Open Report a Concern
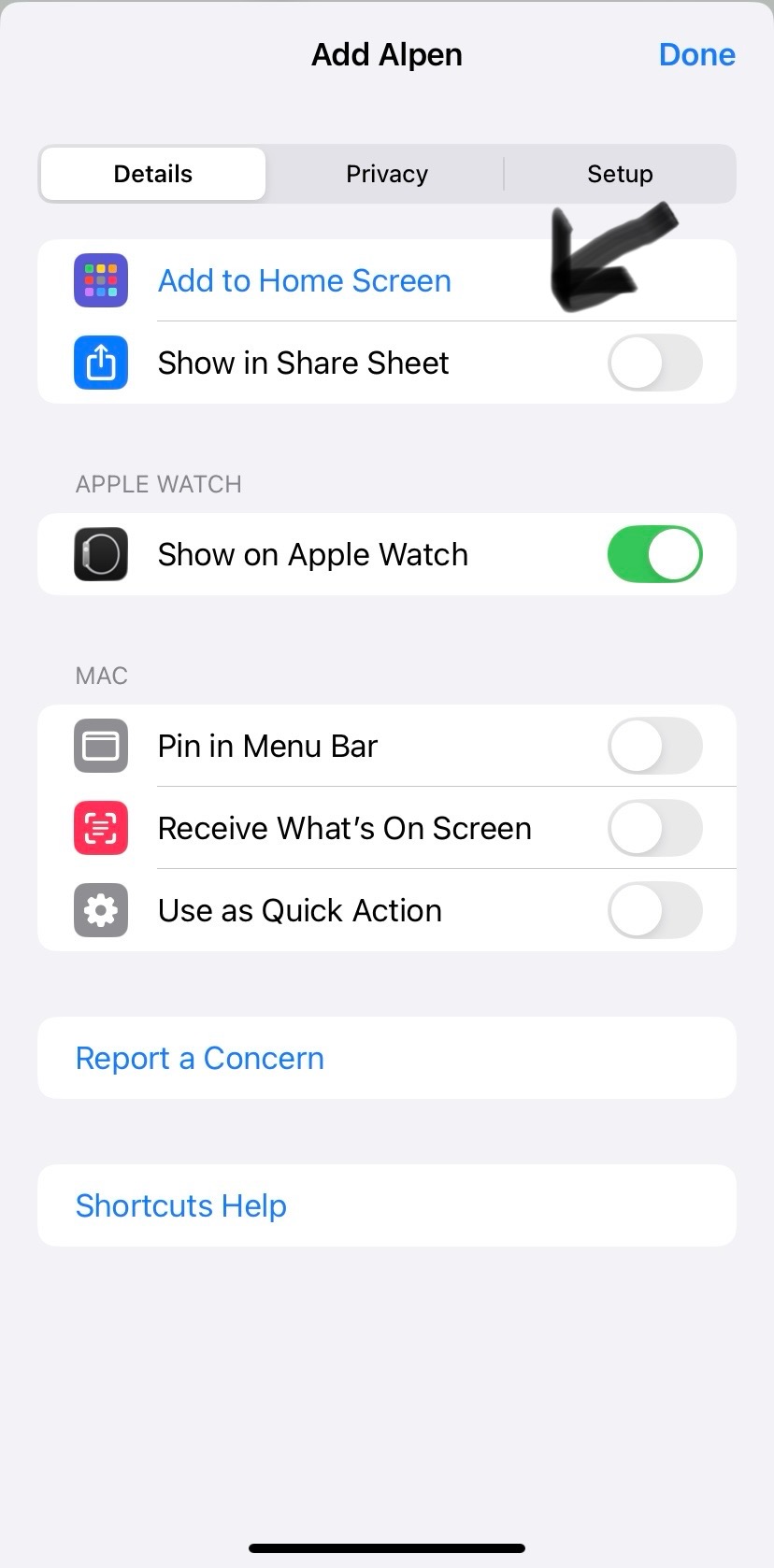Viewport: 774px width, 1568px height. [x=199, y=1057]
